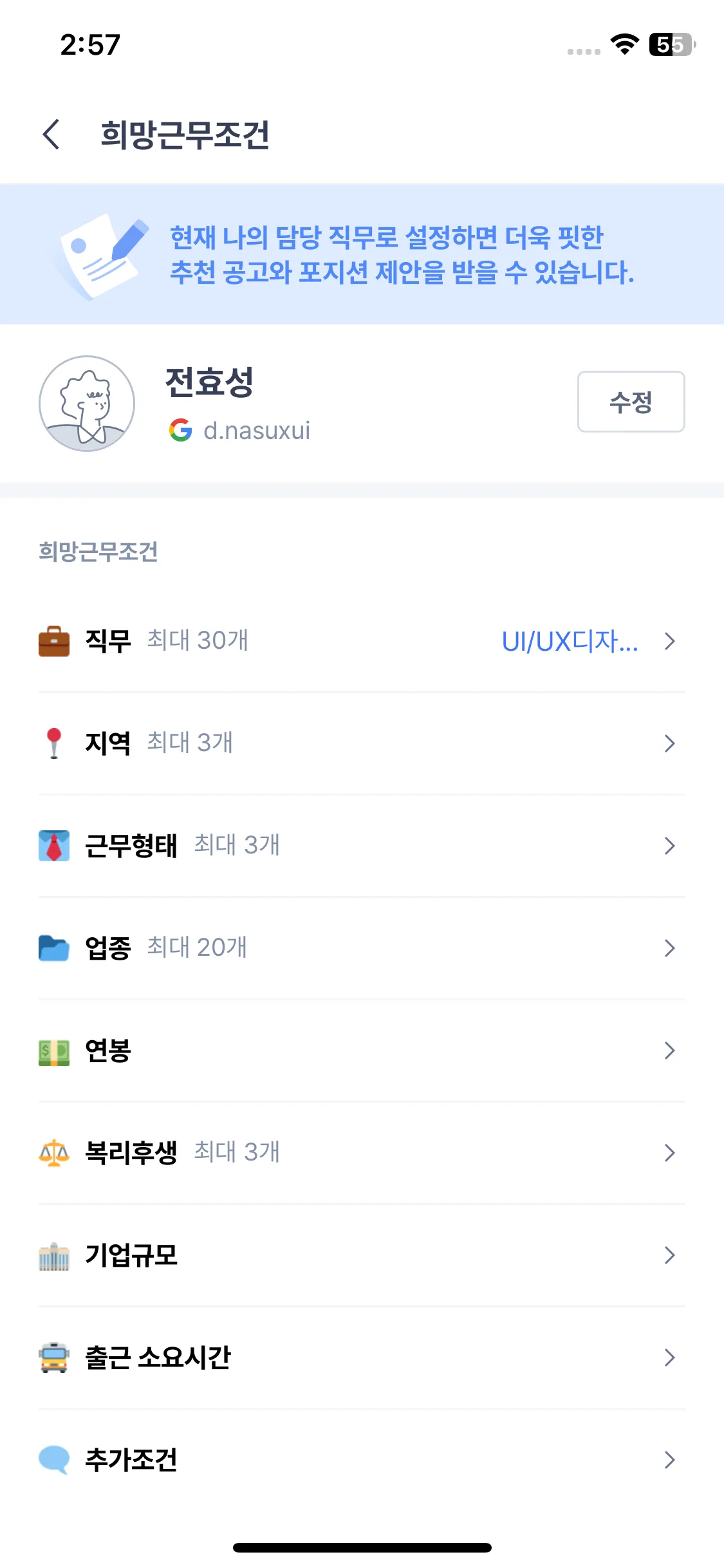This screenshot has width=724, height=1568.
Task: Go back from 희망근무조건 screen
Action: coord(51,135)
